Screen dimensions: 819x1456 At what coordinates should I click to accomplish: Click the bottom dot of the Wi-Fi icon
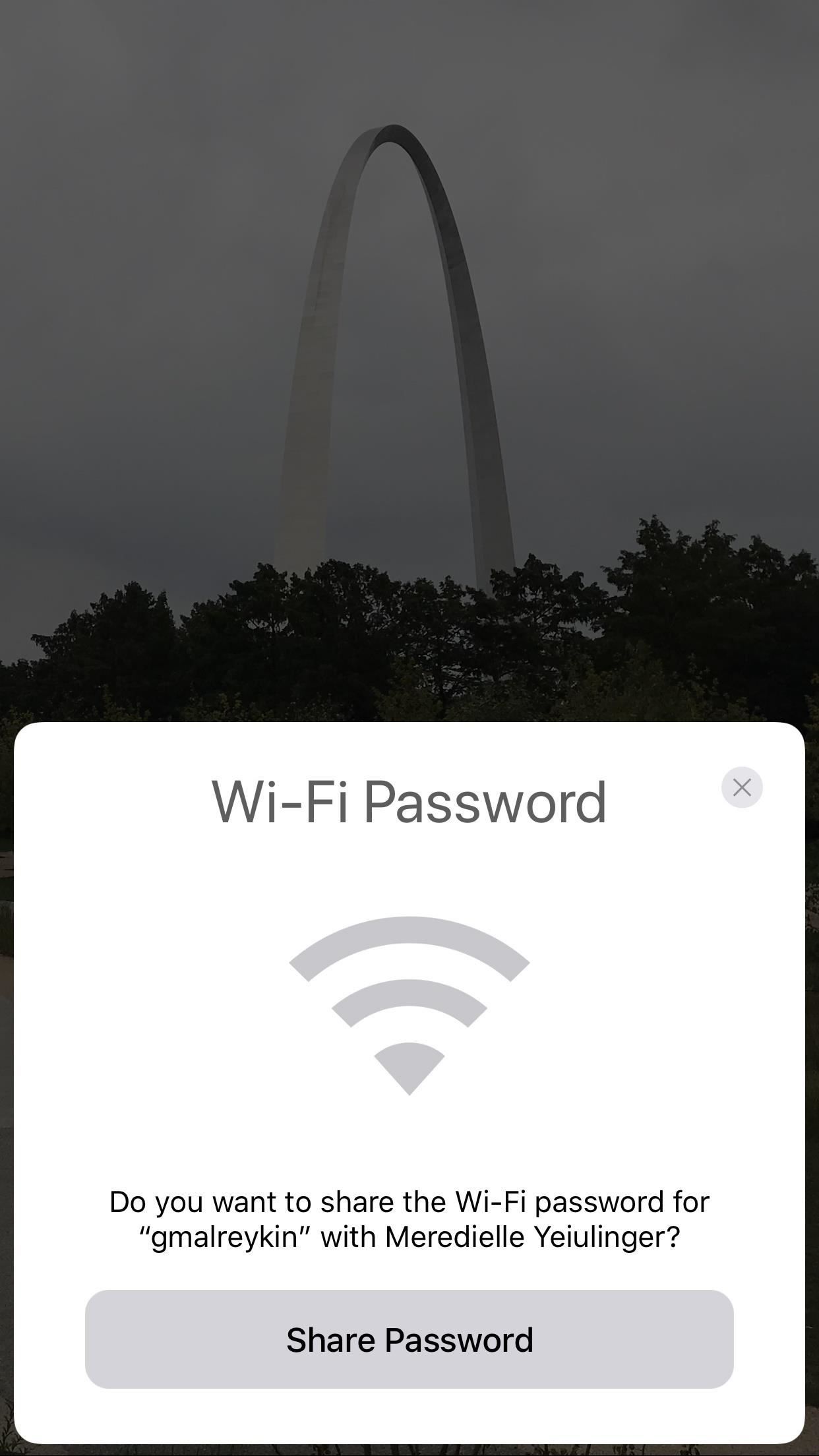(409, 1065)
